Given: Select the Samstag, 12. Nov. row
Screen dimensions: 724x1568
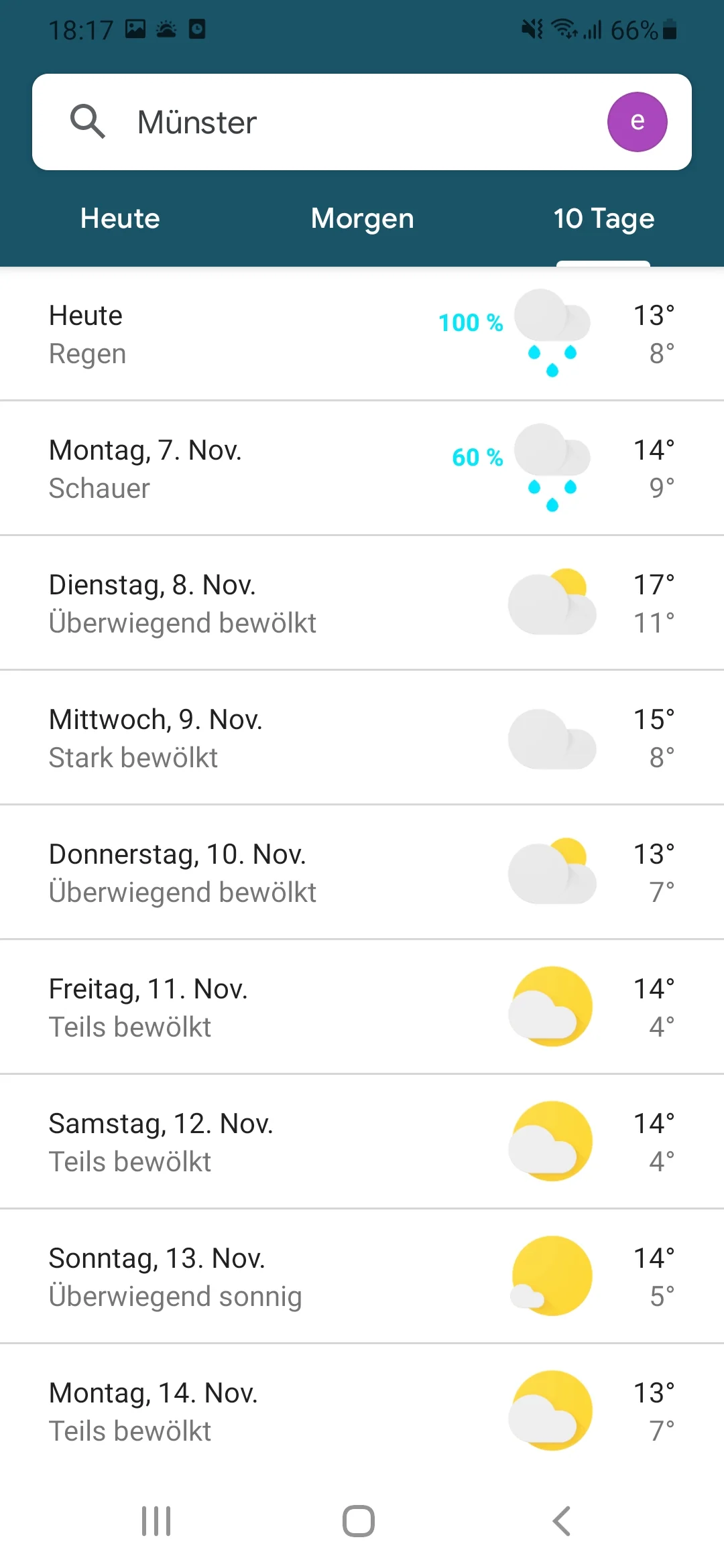Looking at the screenshot, I should (x=362, y=1142).
